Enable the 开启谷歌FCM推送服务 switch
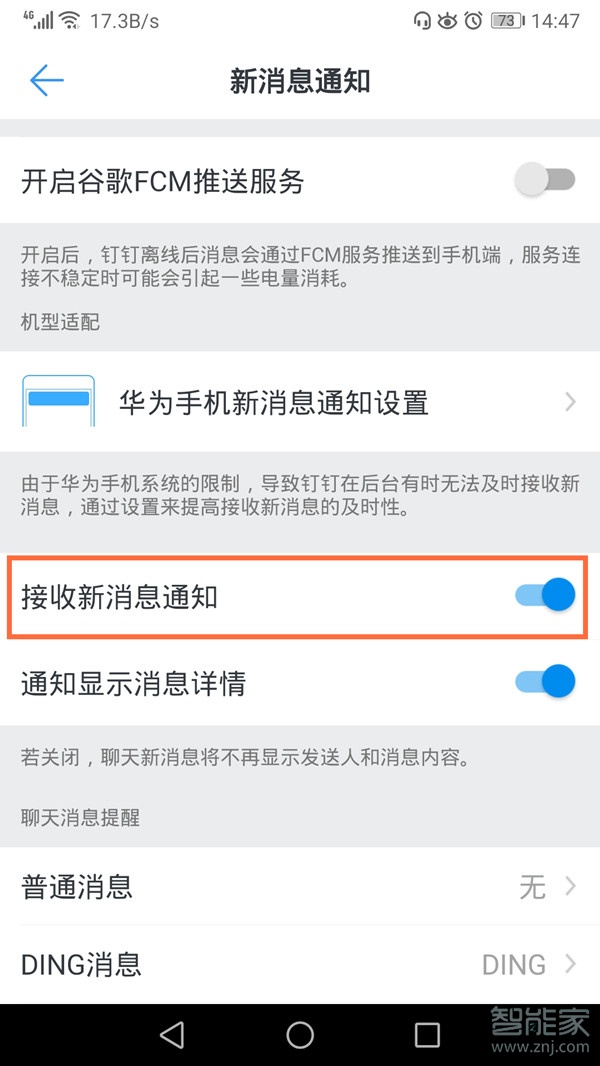Screen dimensions: 600x1066 point(546,181)
